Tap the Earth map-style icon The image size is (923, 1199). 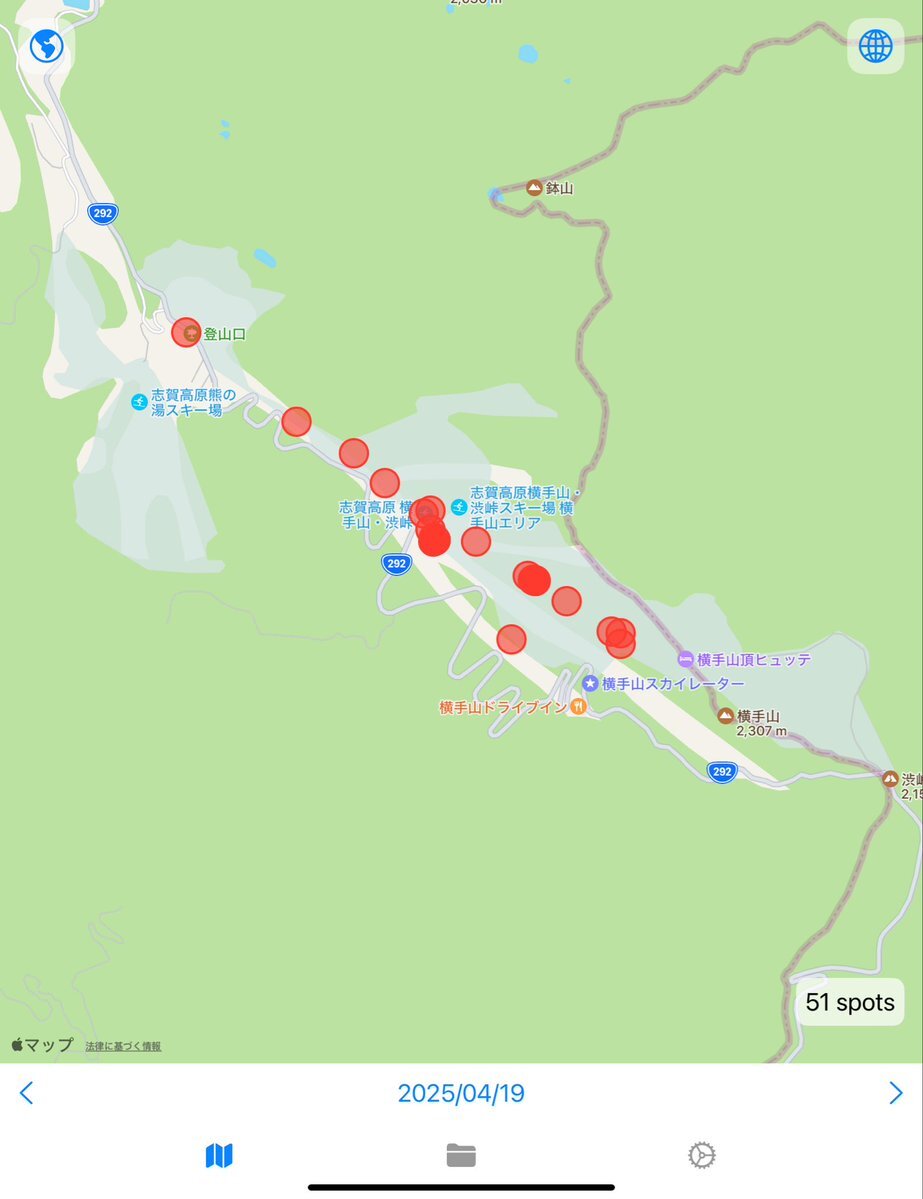click(46, 46)
